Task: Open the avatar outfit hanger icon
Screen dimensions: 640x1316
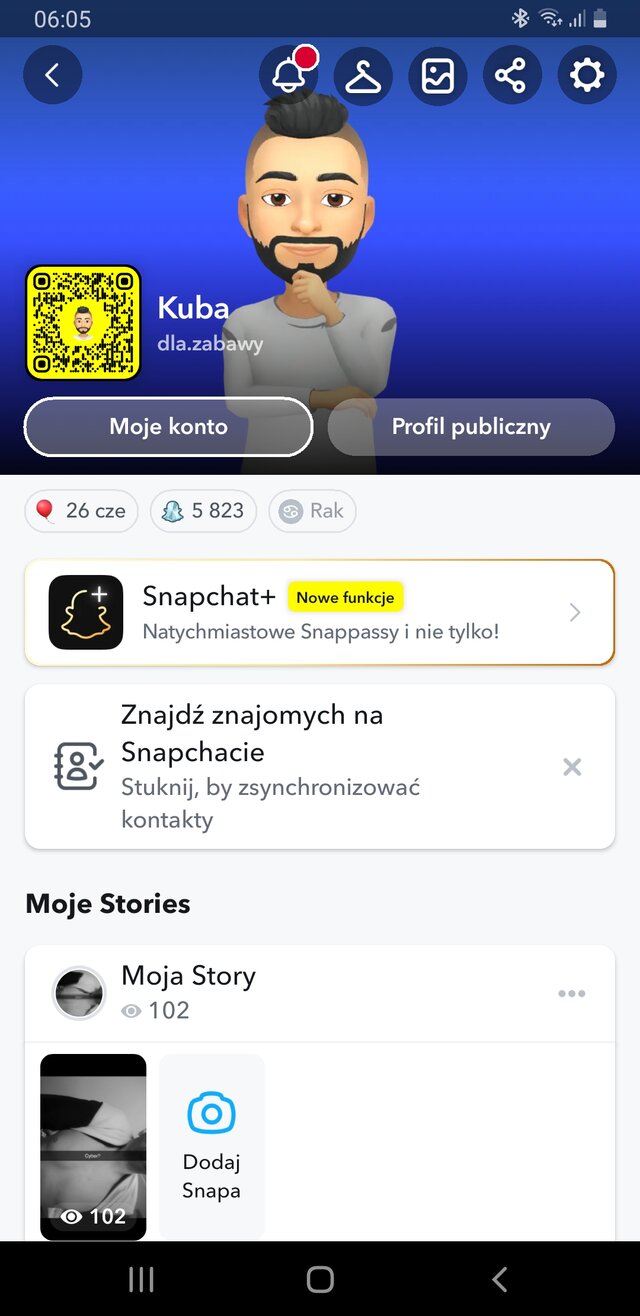Action: point(363,76)
